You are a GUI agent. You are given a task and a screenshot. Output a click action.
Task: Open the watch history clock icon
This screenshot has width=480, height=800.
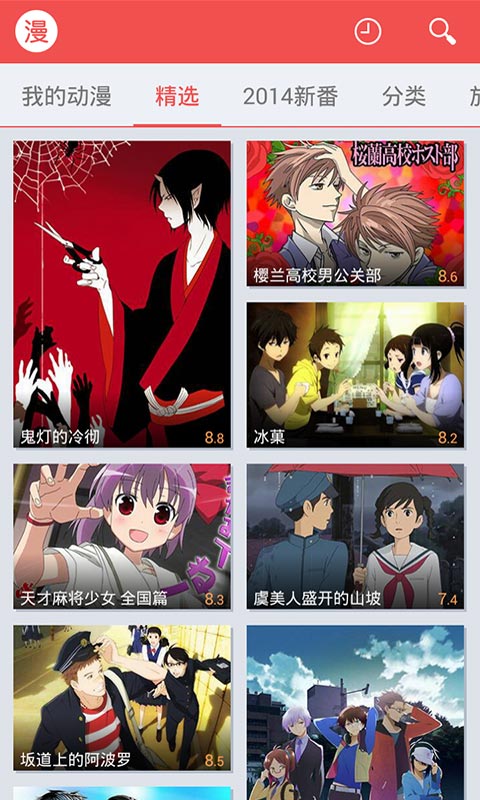pyautogui.click(x=368, y=32)
